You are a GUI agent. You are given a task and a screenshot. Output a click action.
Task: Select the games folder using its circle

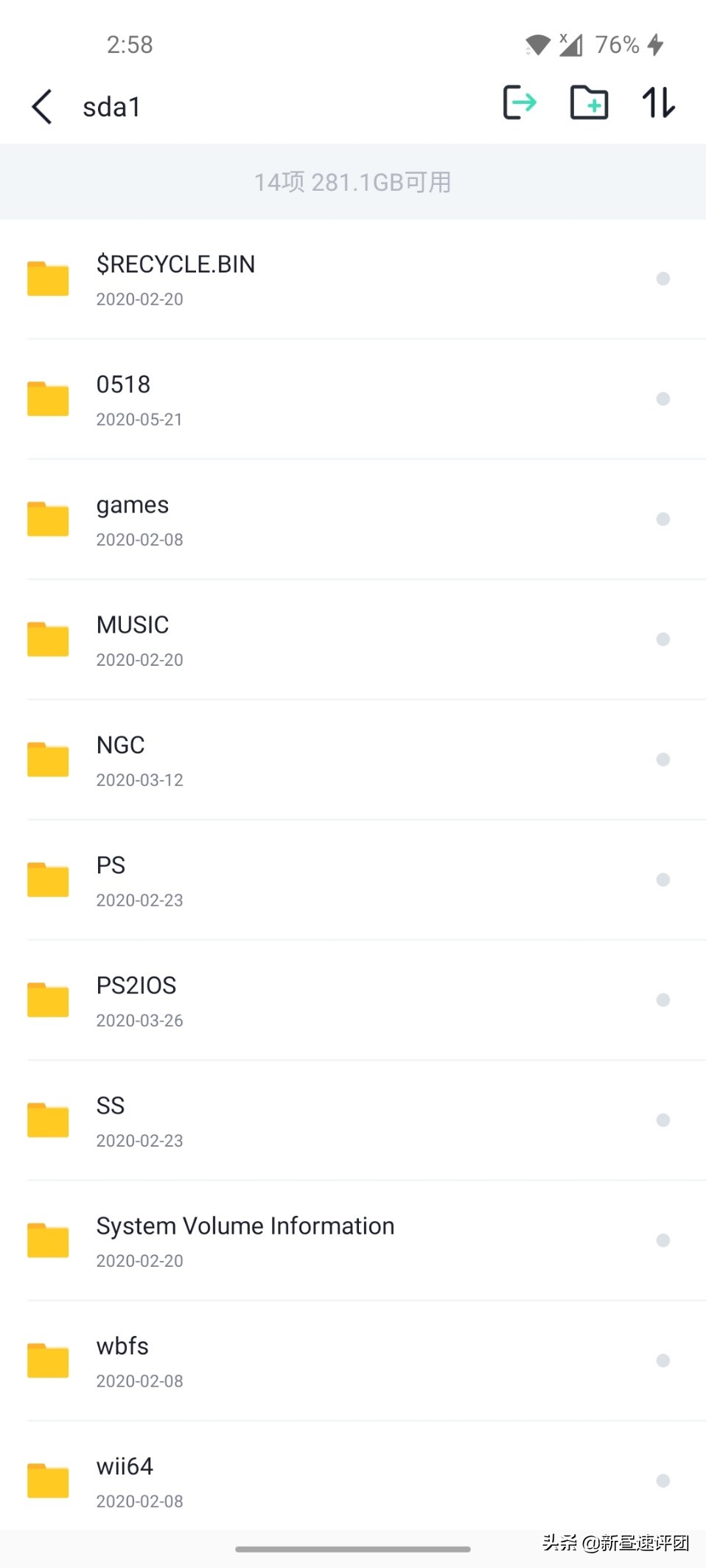click(663, 519)
